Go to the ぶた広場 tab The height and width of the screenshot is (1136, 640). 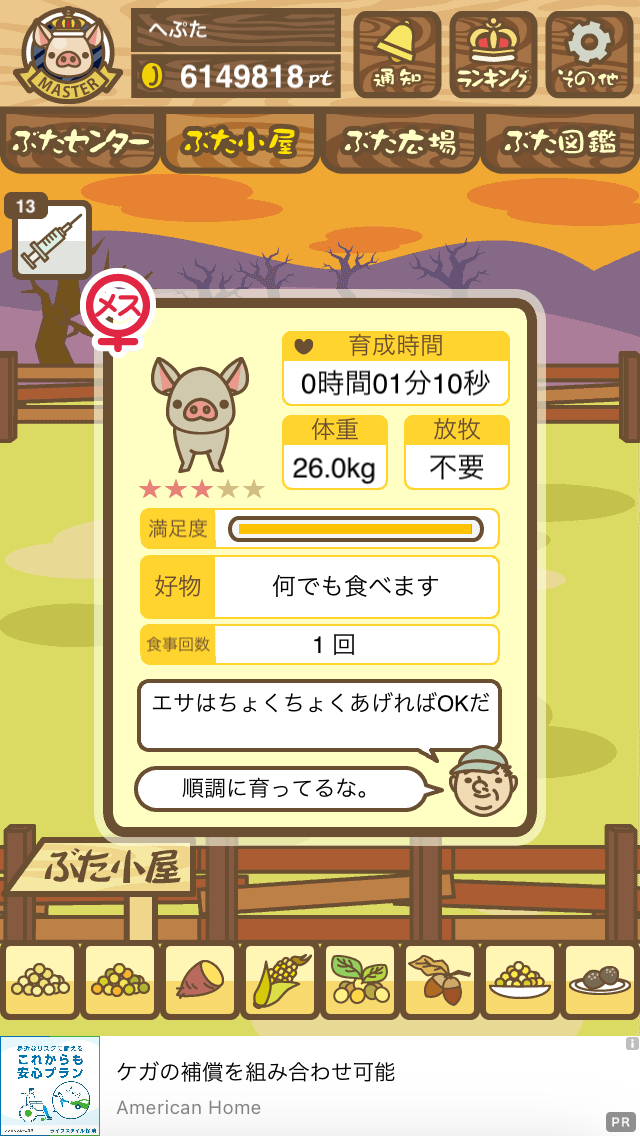(400, 142)
